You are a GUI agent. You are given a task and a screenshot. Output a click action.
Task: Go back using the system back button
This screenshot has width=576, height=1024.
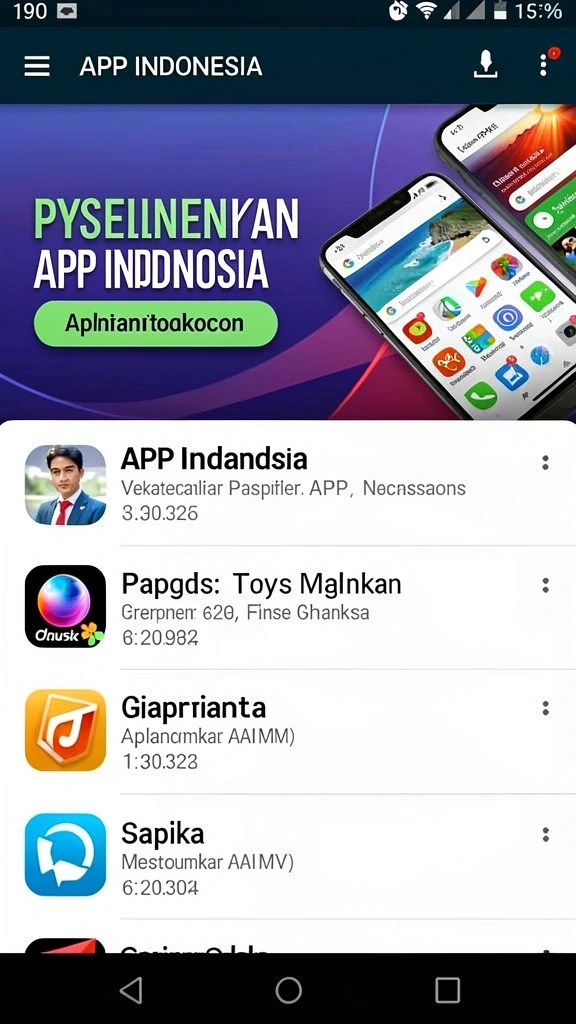(x=131, y=990)
